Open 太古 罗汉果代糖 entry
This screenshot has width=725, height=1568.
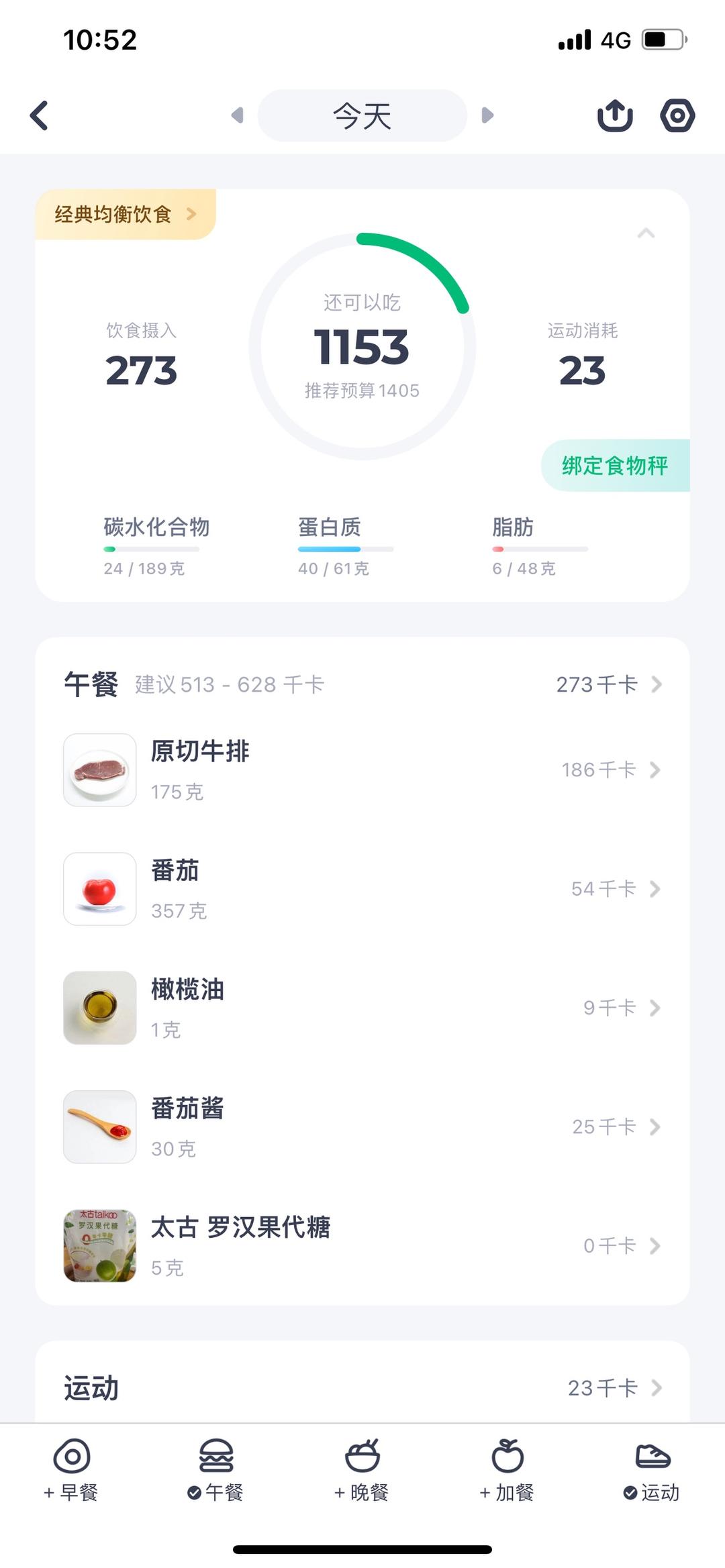tap(362, 1246)
